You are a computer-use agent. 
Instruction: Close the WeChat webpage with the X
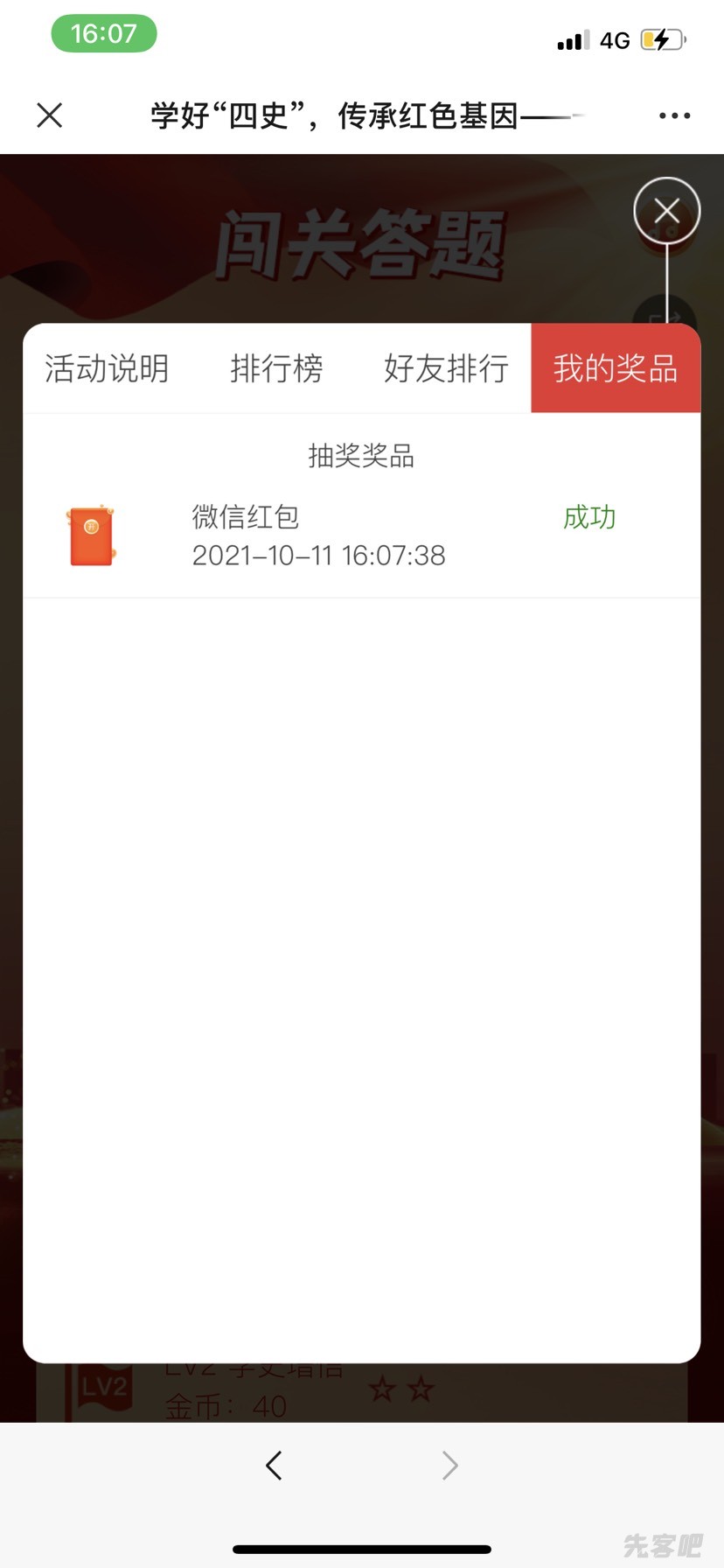click(50, 115)
